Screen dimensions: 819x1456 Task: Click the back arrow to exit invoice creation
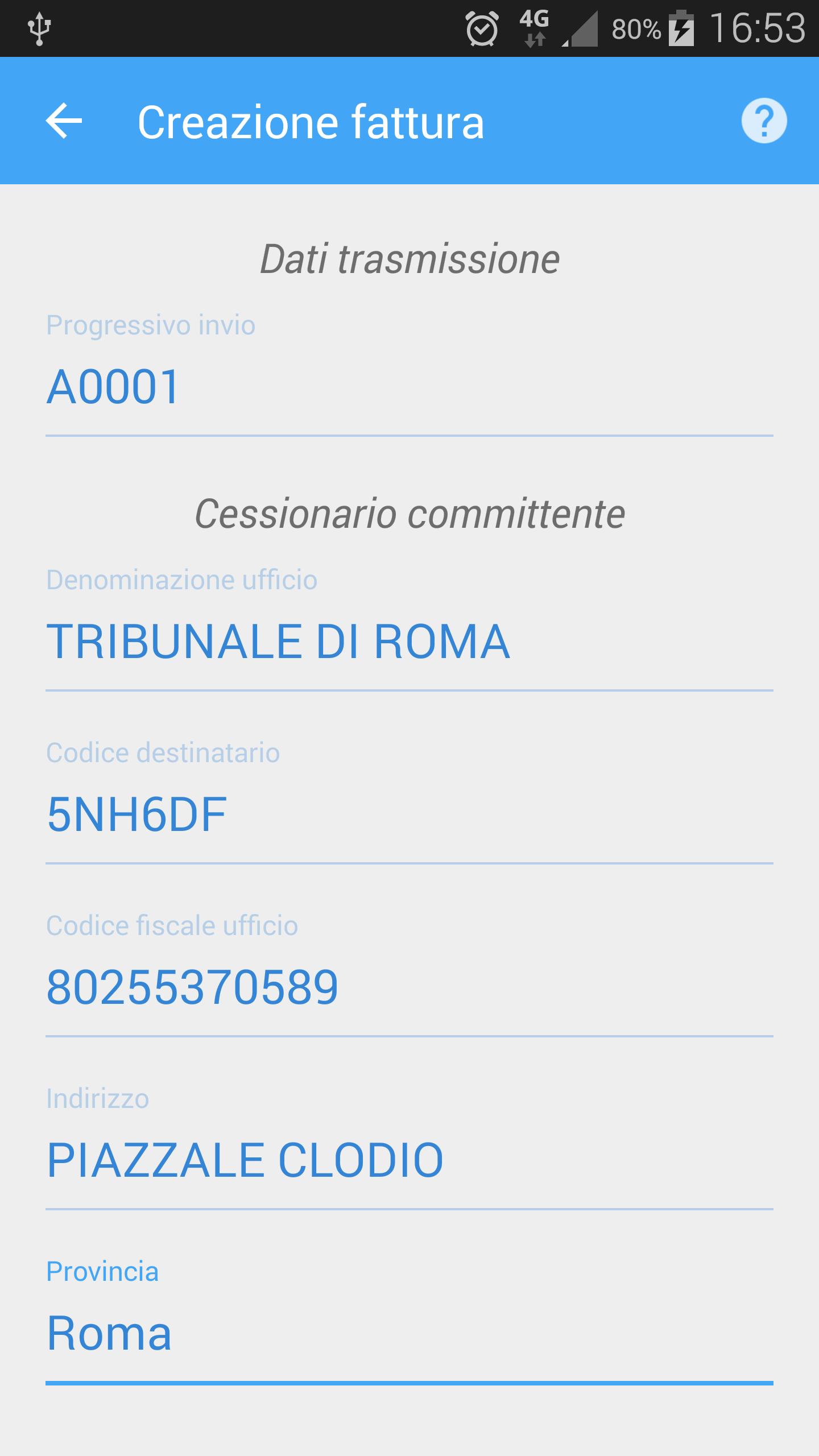(x=64, y=121)
